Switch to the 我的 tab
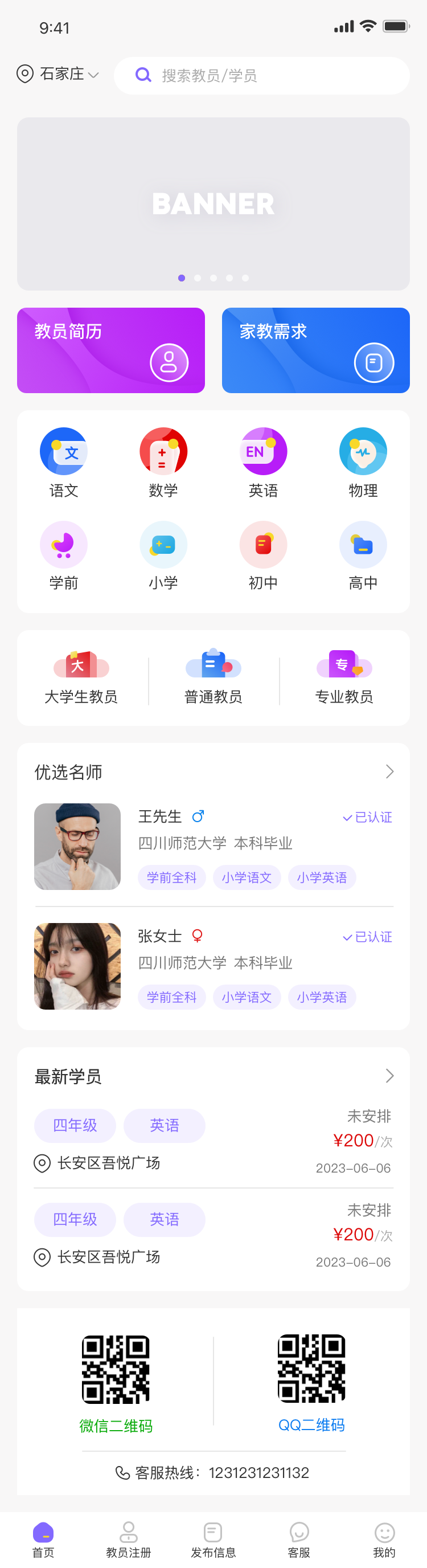 (384, 1538)
